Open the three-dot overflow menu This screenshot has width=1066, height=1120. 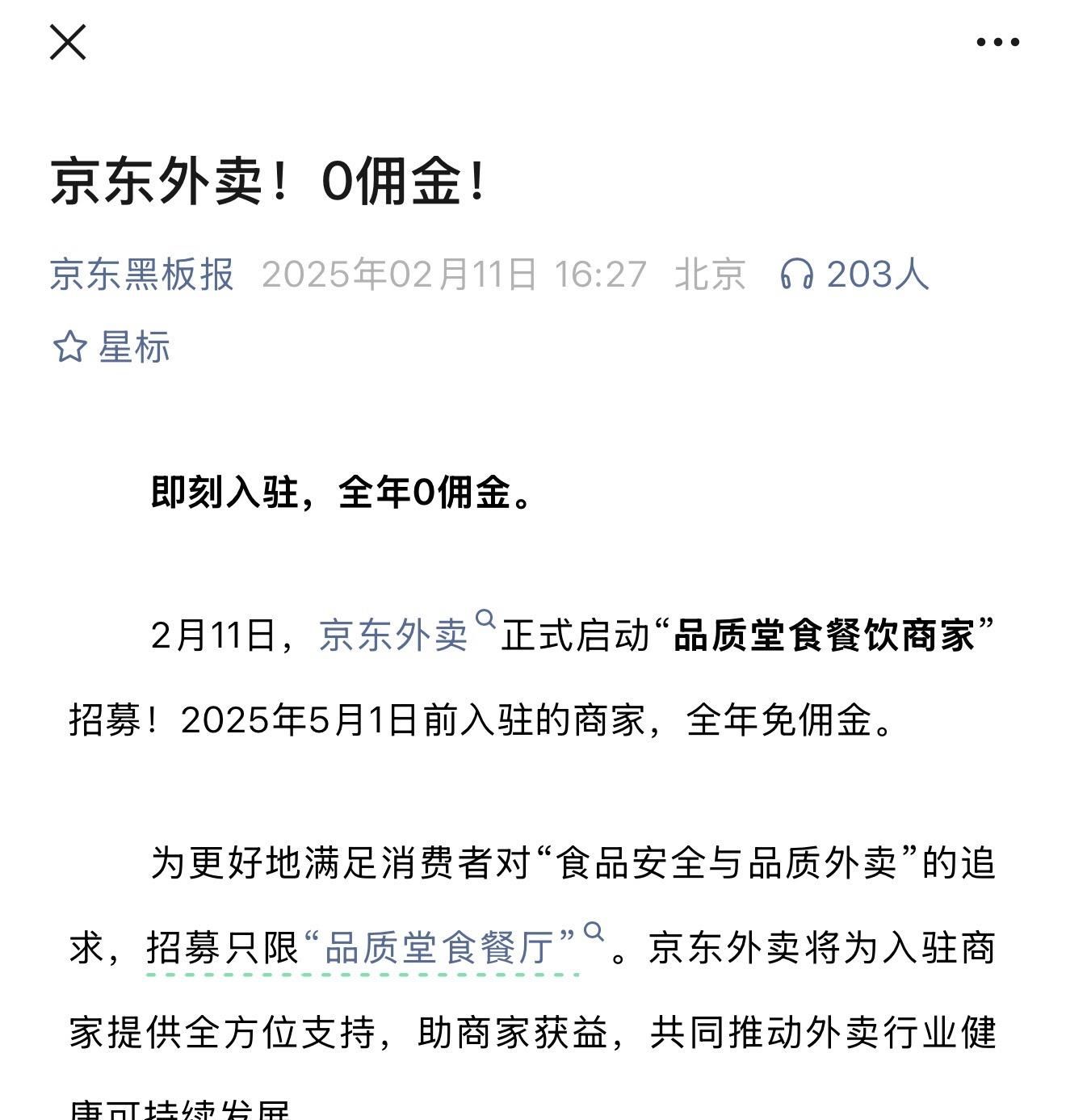pos(997,42)
